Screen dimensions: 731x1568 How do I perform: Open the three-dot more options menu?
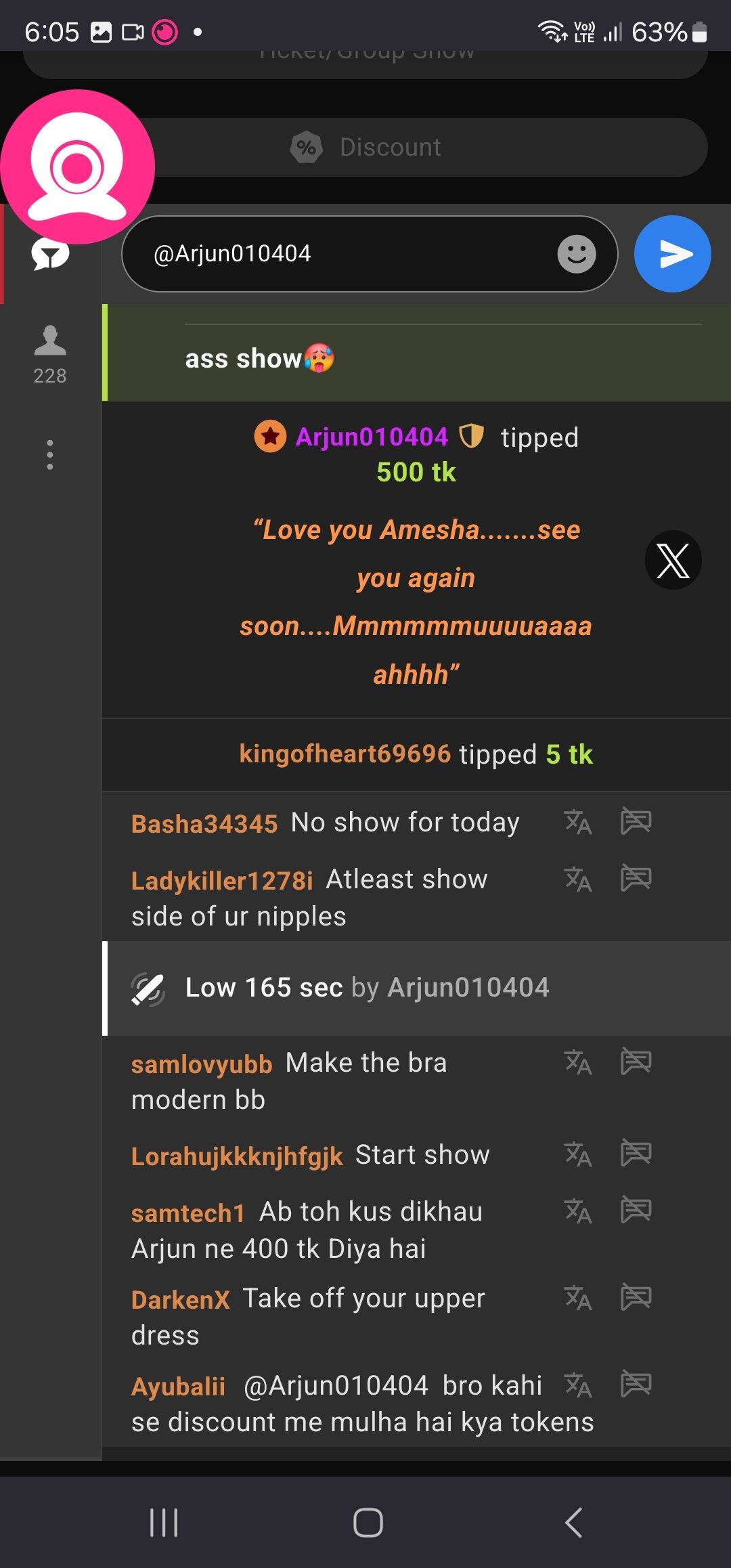point(49,454)
